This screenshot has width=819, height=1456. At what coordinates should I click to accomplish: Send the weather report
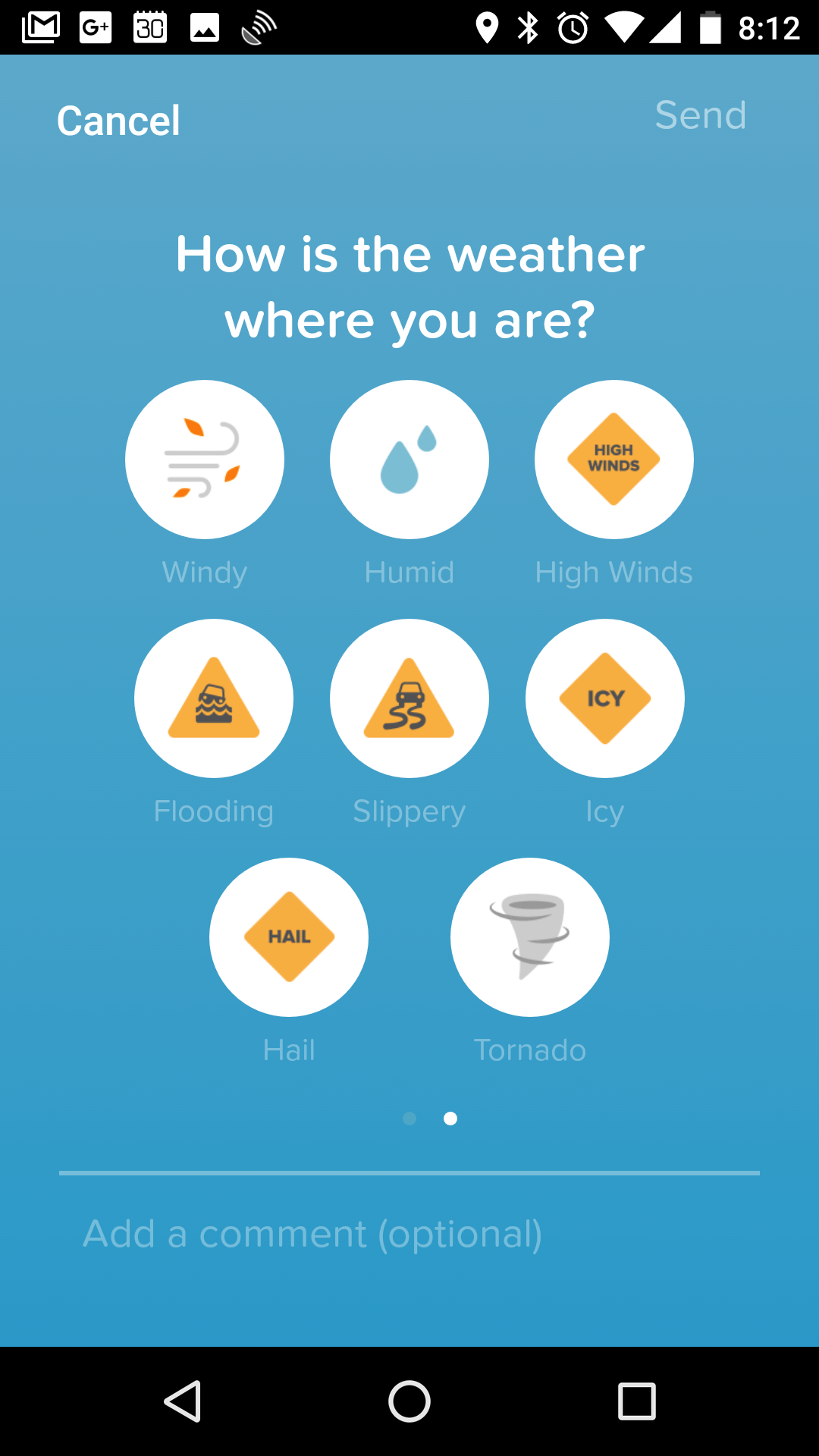click(701, 115)
